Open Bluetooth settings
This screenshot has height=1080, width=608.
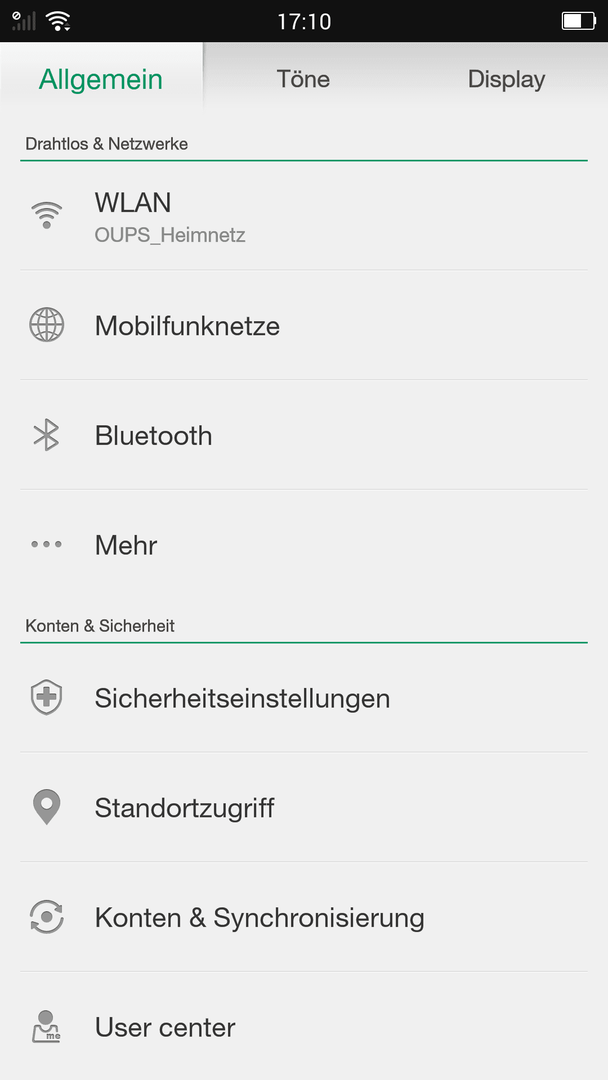pos(304,435)
